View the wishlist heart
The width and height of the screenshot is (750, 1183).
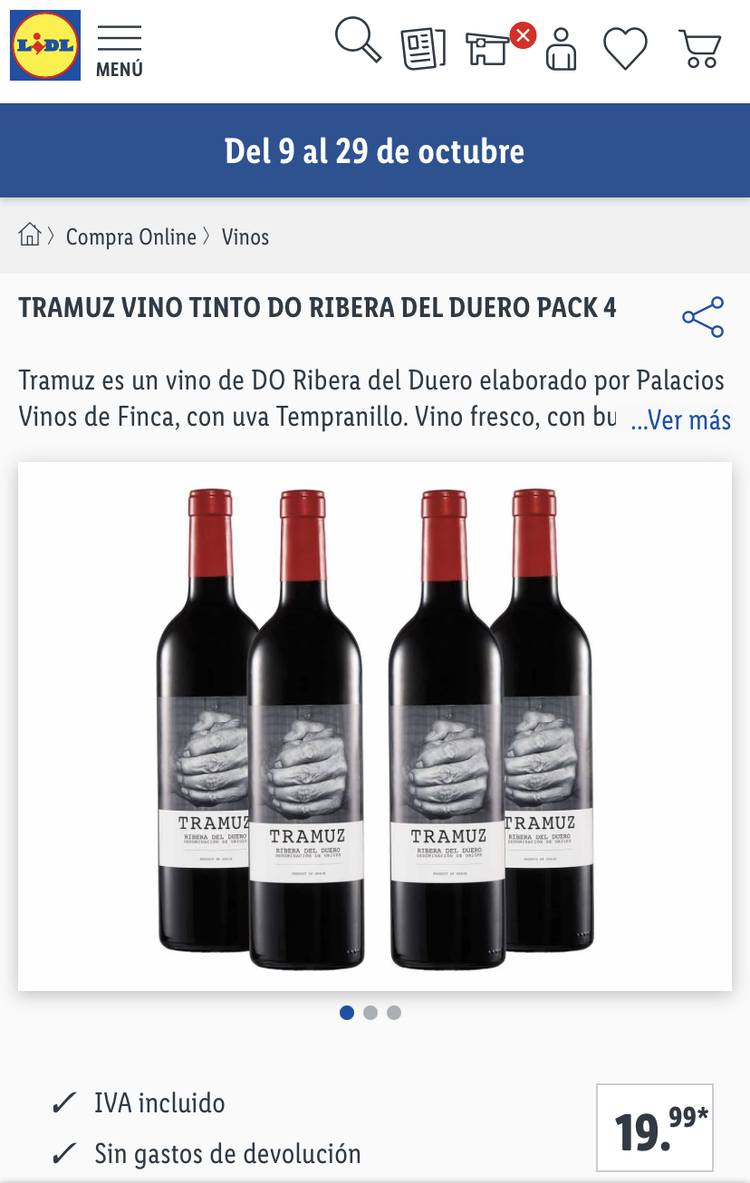(625, 48)
